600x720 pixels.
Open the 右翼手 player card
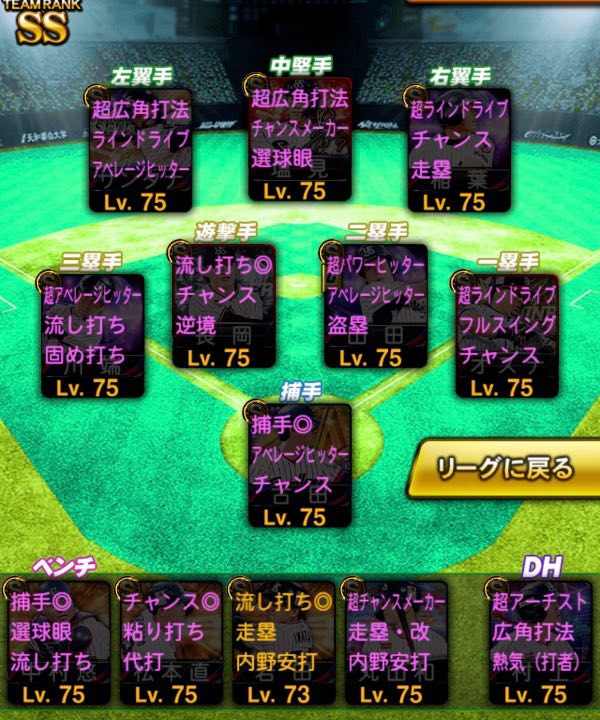460,150
